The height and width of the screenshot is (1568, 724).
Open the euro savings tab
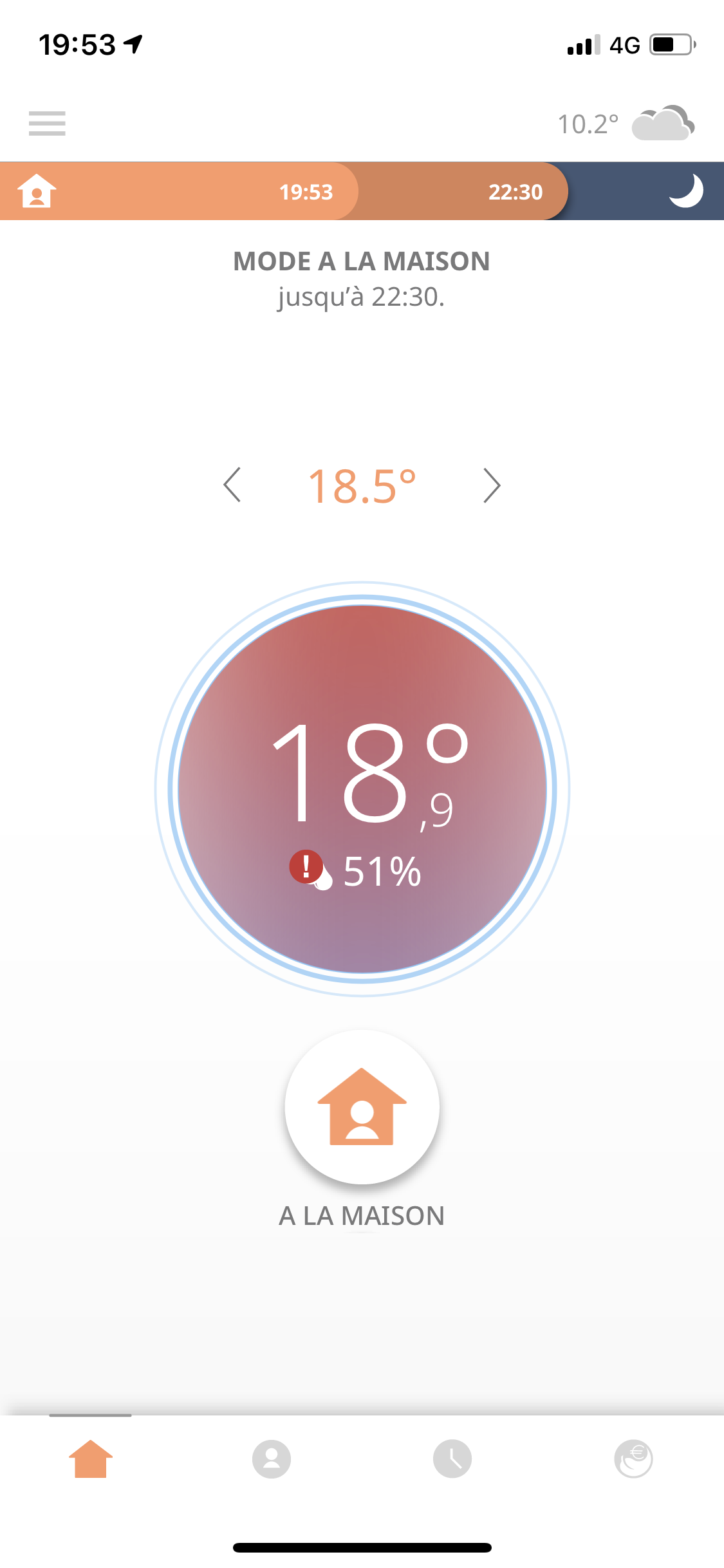pyautogui.click(x=633, y=1459)
